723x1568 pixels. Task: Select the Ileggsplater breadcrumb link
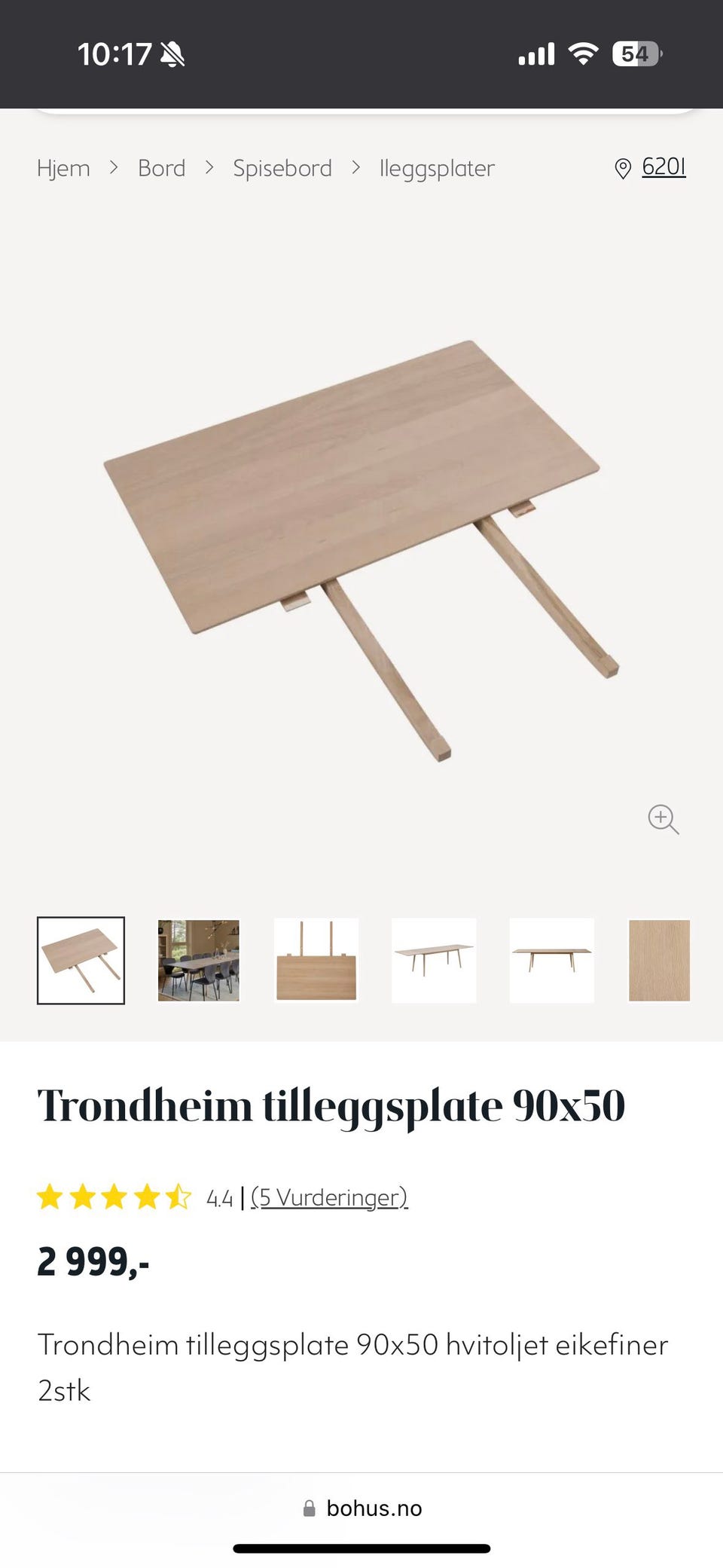coord(437,168)
